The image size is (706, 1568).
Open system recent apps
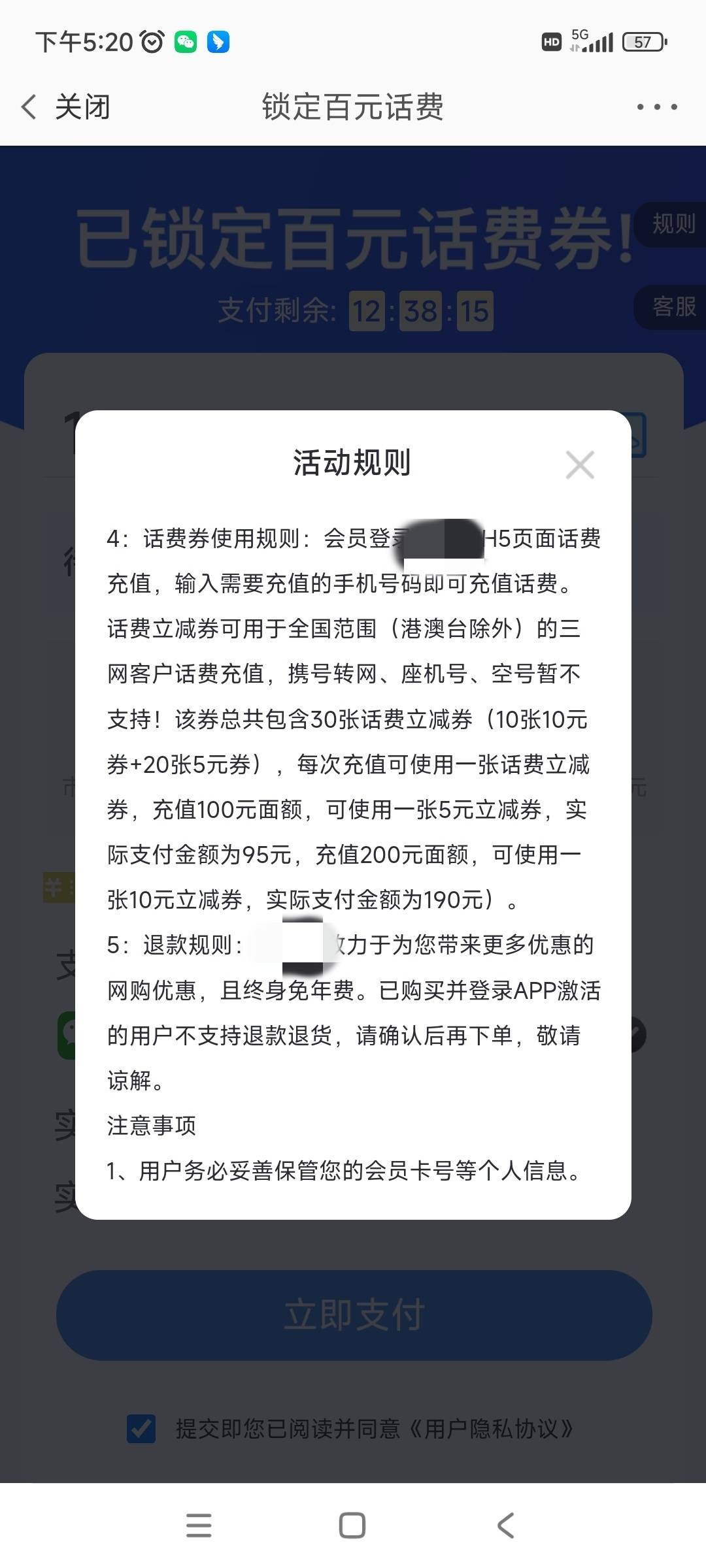(x=199, y=1526)
